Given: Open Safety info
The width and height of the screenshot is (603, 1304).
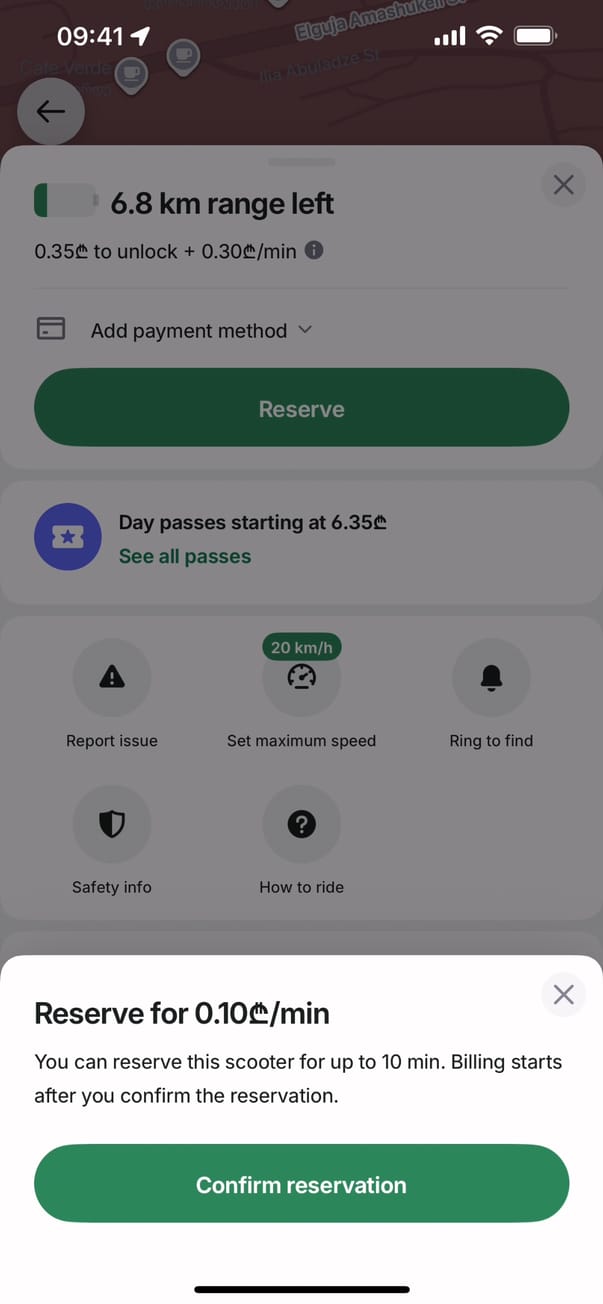Looking at the screenshot, I should 112,824.
